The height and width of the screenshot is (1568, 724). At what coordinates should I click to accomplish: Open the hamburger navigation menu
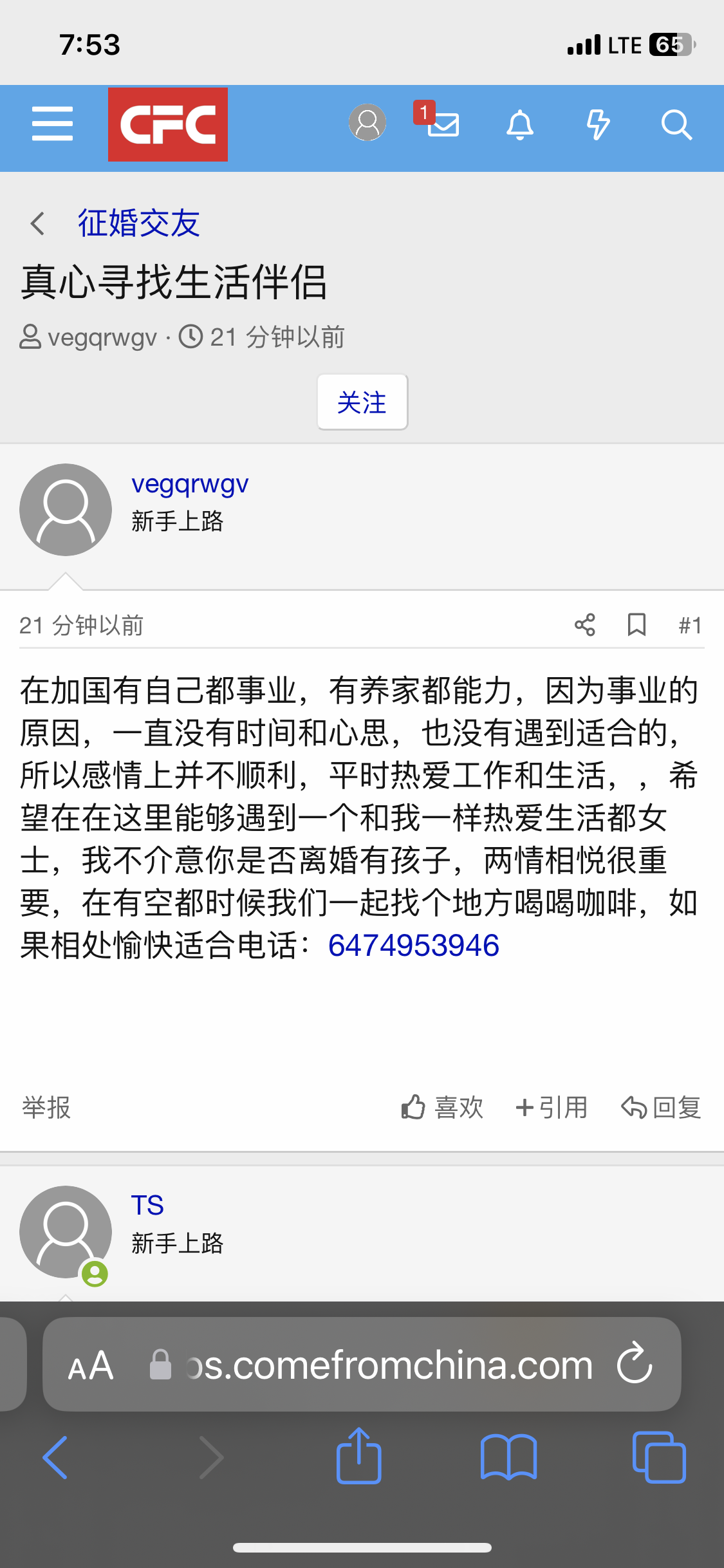click(52, 124)
